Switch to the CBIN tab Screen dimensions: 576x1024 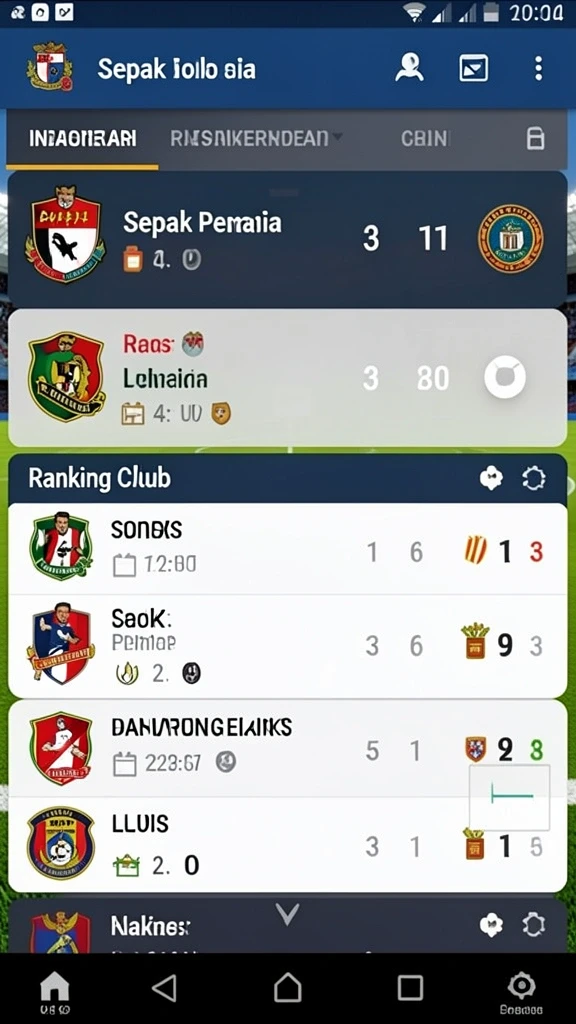[425, 138]
